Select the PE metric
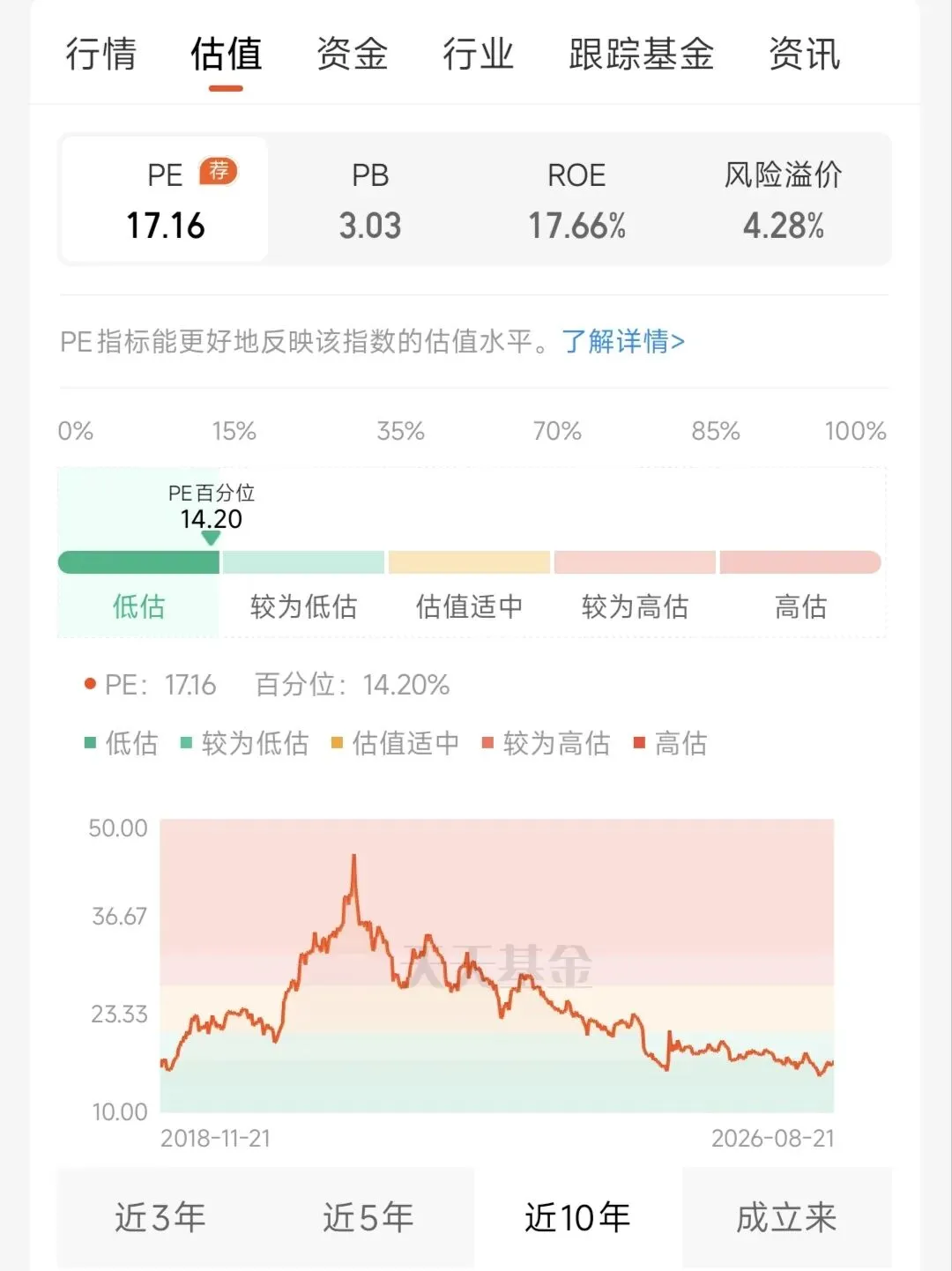952x1271 pixels. pos(165,200)
